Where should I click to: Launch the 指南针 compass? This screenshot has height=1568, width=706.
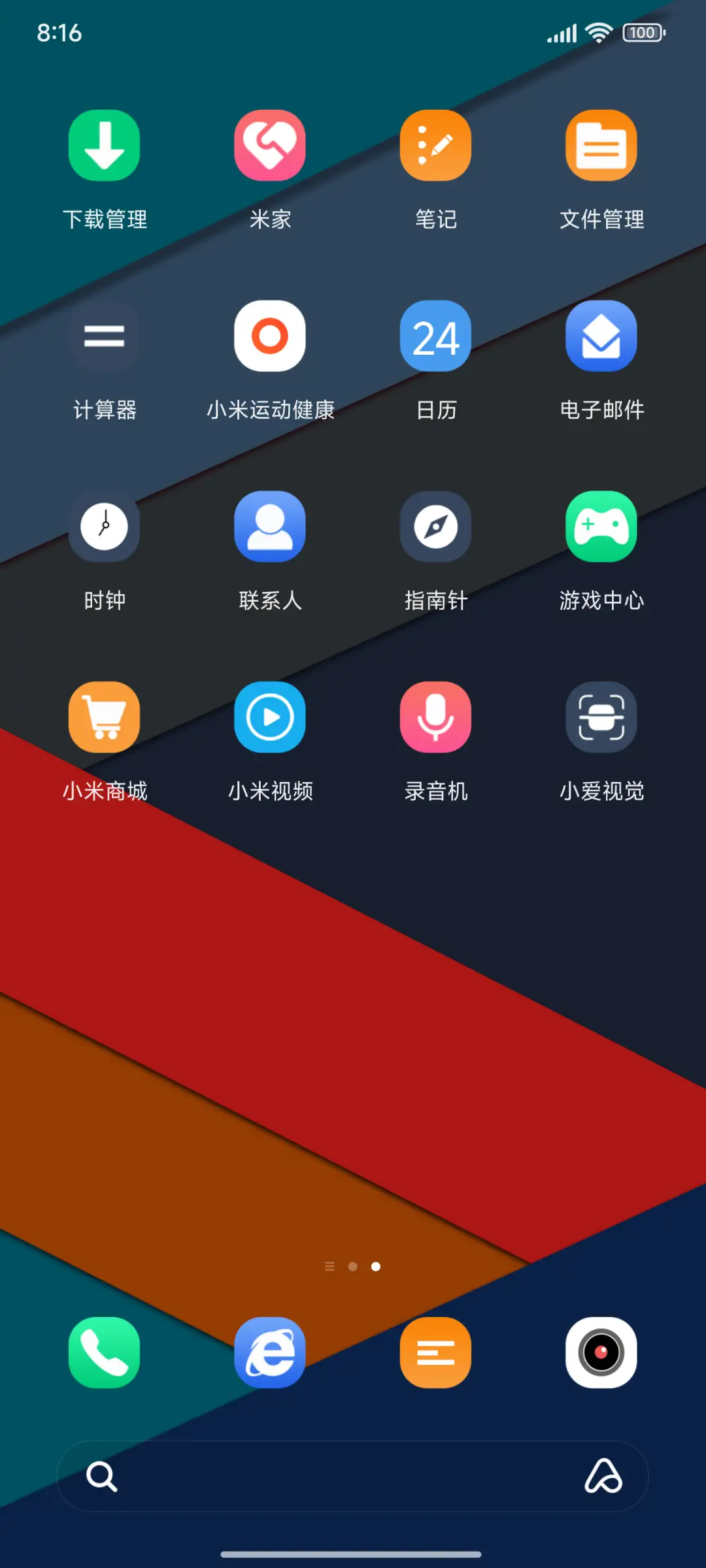[435, 527]
